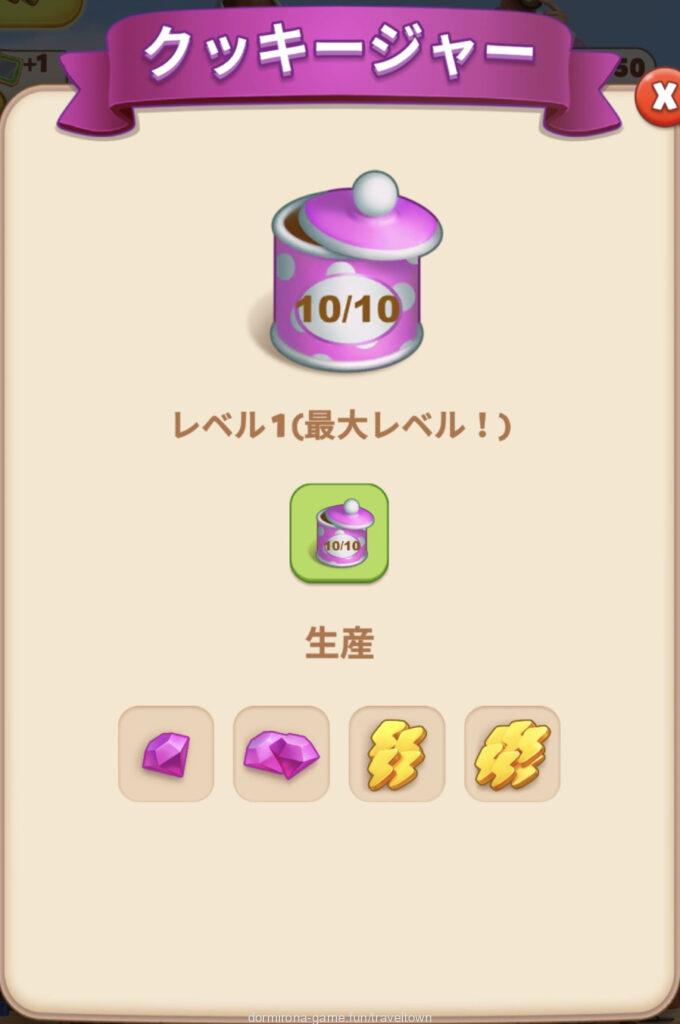View the three-bolt energy production item
Viewport: 680px width, 1024px height.
point(512,754)
